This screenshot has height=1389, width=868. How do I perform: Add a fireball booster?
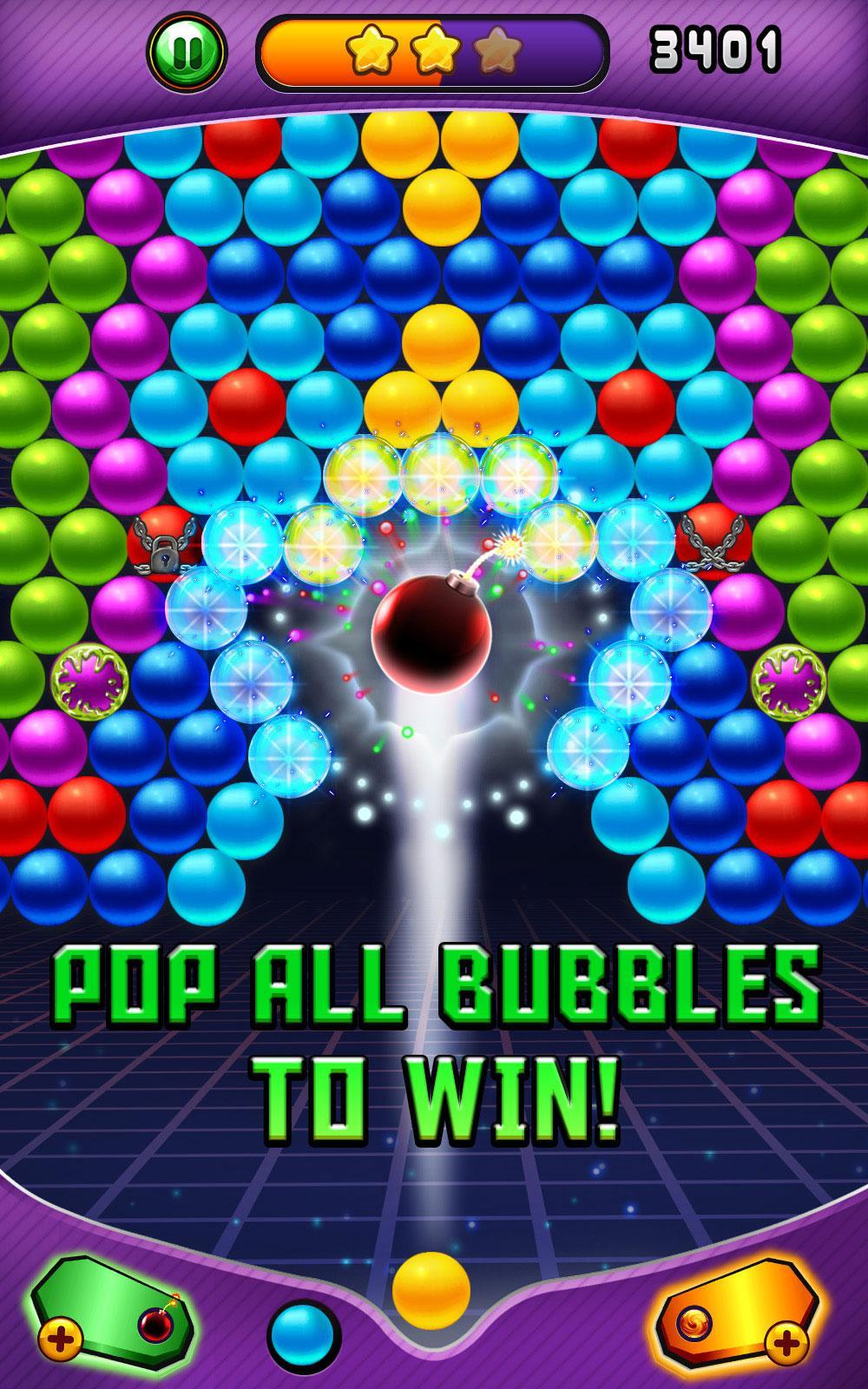(787, 1340)
